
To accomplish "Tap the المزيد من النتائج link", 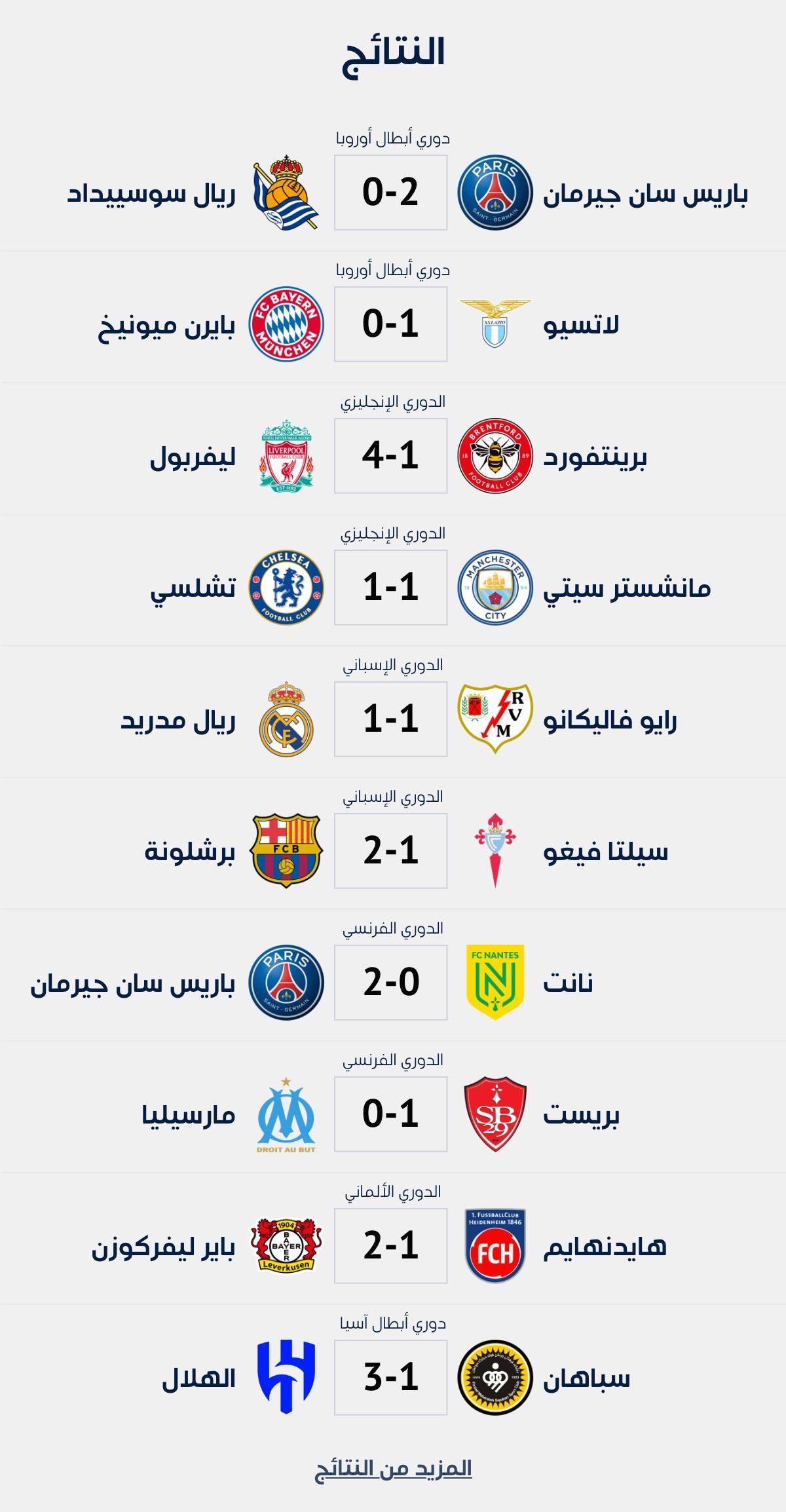I will pos(393,1469).
